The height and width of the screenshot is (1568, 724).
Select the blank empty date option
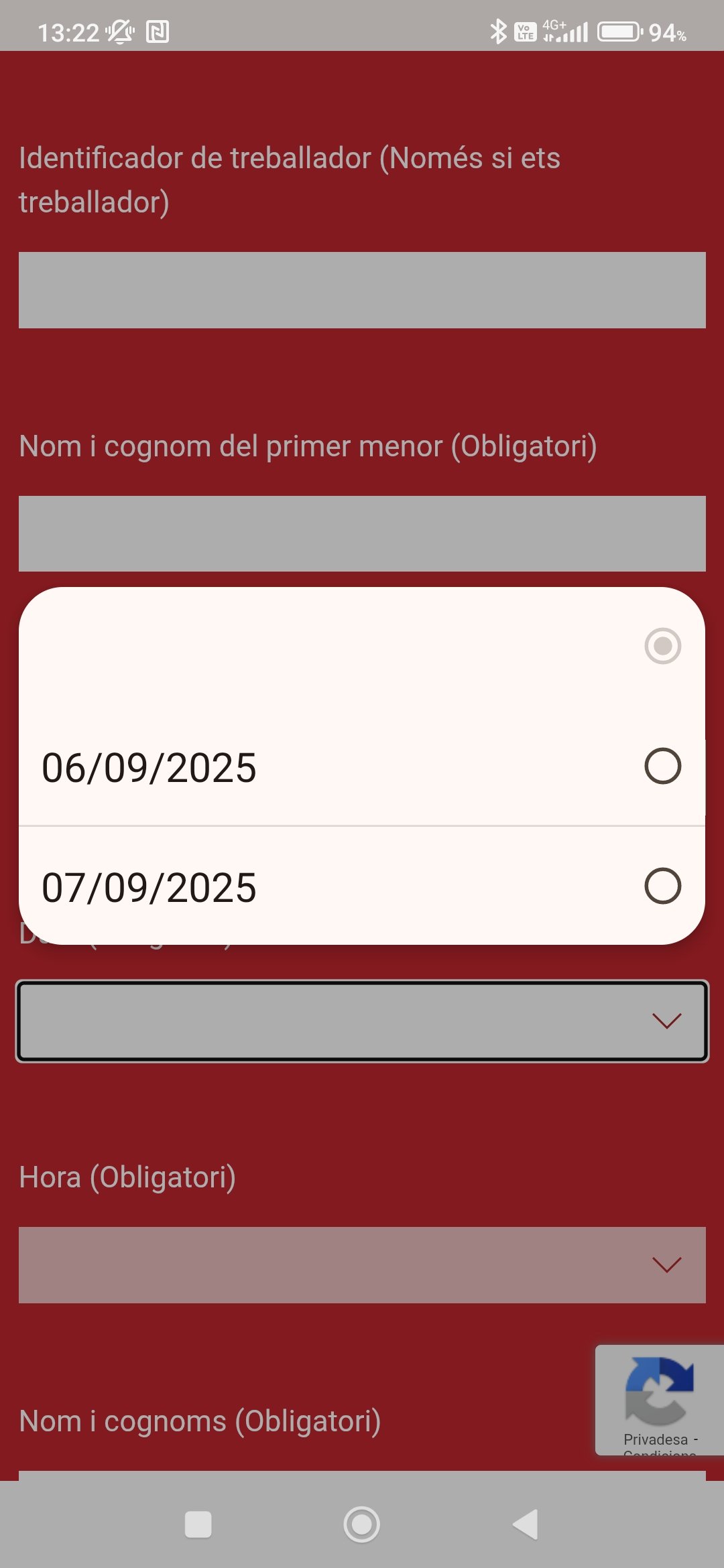coord(361,646)
